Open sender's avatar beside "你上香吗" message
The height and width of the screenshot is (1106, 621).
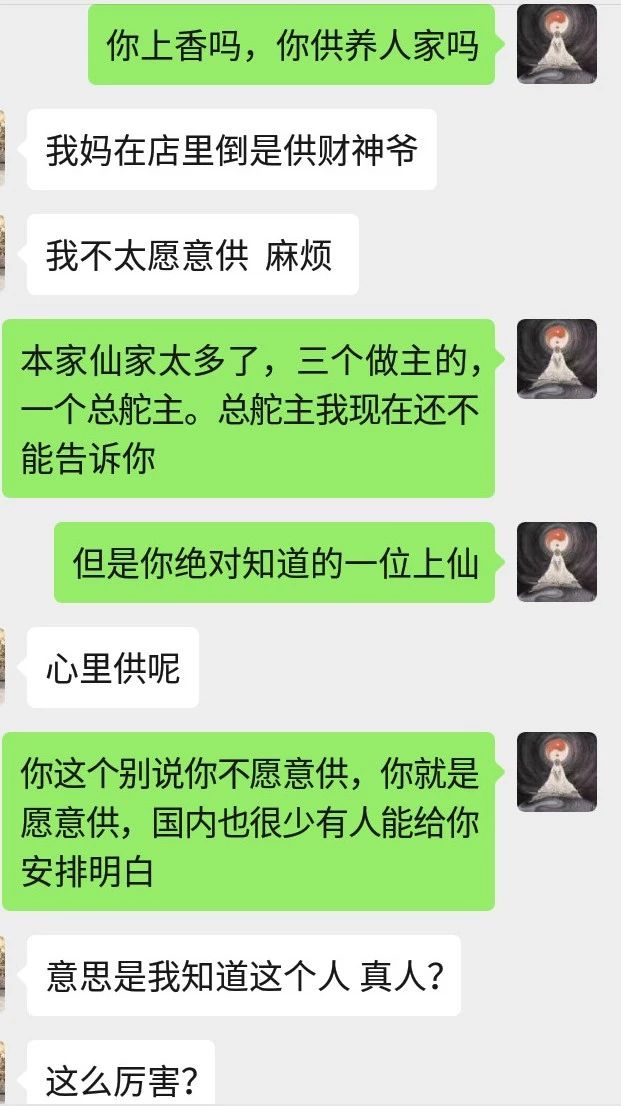557,44
